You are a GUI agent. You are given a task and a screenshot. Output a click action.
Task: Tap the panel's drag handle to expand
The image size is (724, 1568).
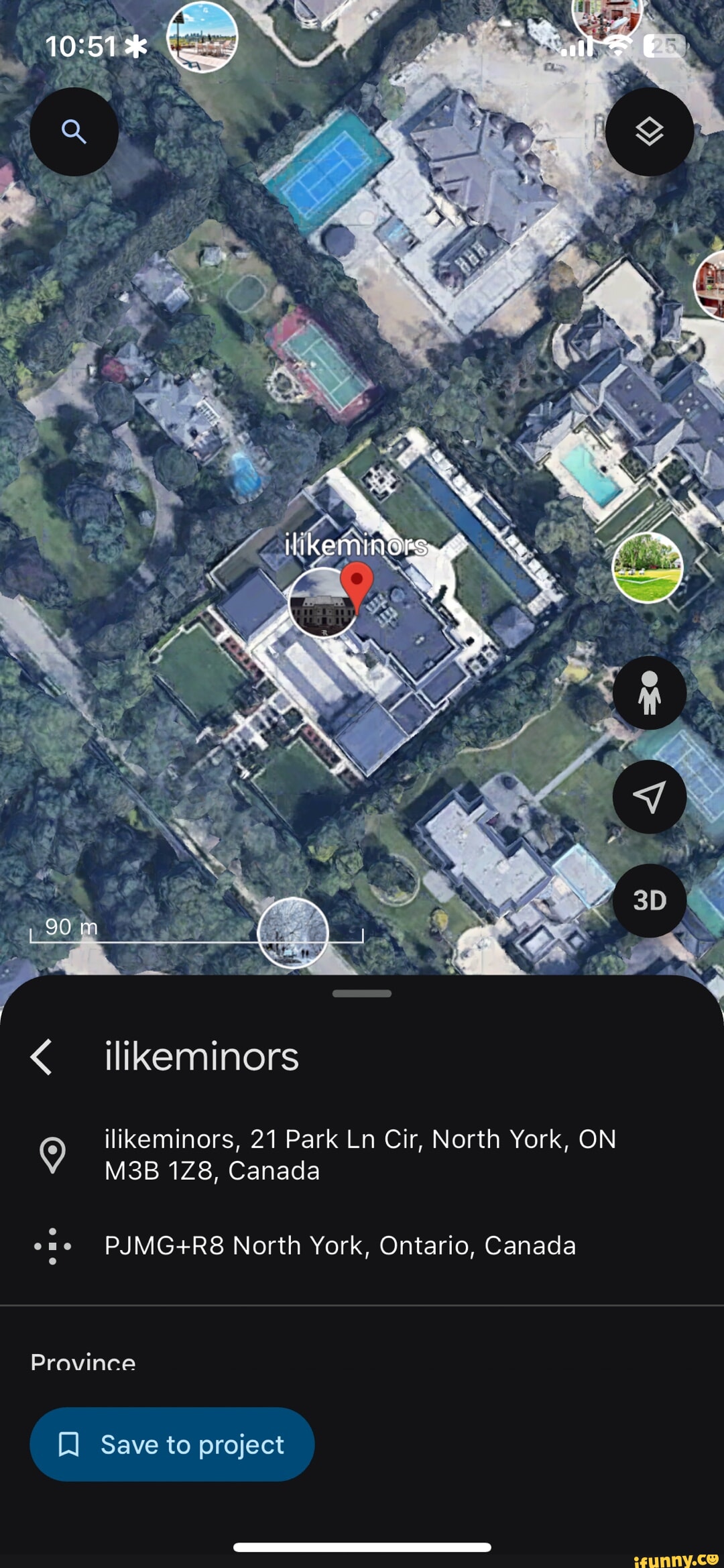[362, 993]
